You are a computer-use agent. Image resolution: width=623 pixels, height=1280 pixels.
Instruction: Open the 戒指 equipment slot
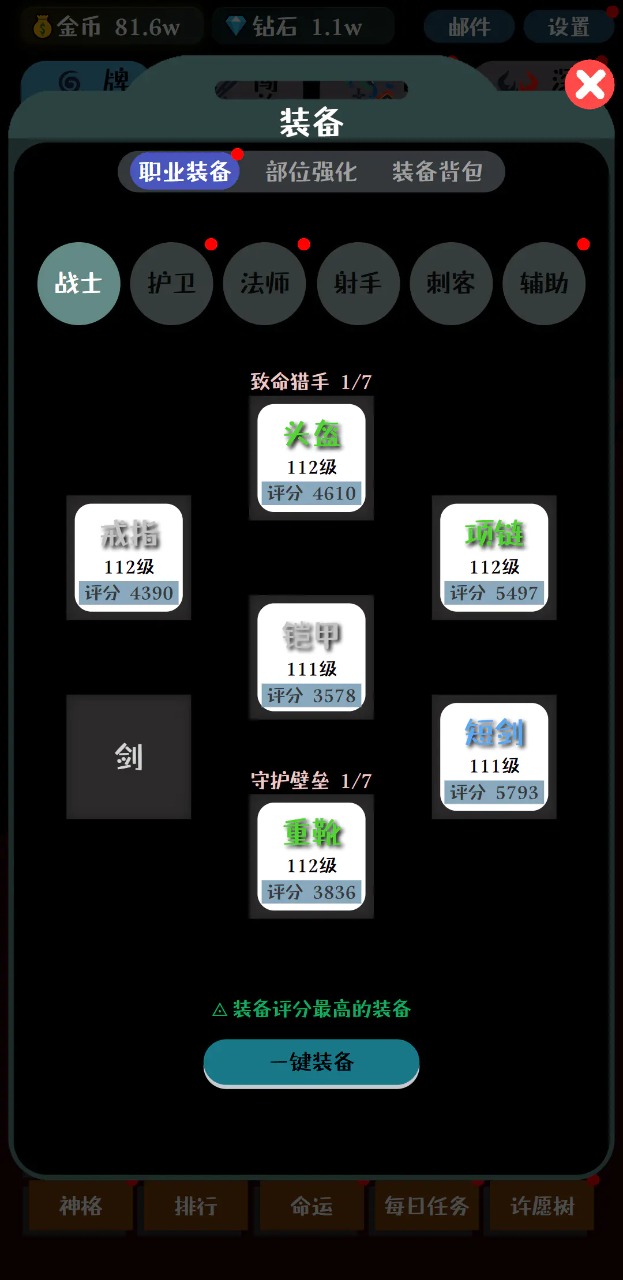(x=129, y=557)
